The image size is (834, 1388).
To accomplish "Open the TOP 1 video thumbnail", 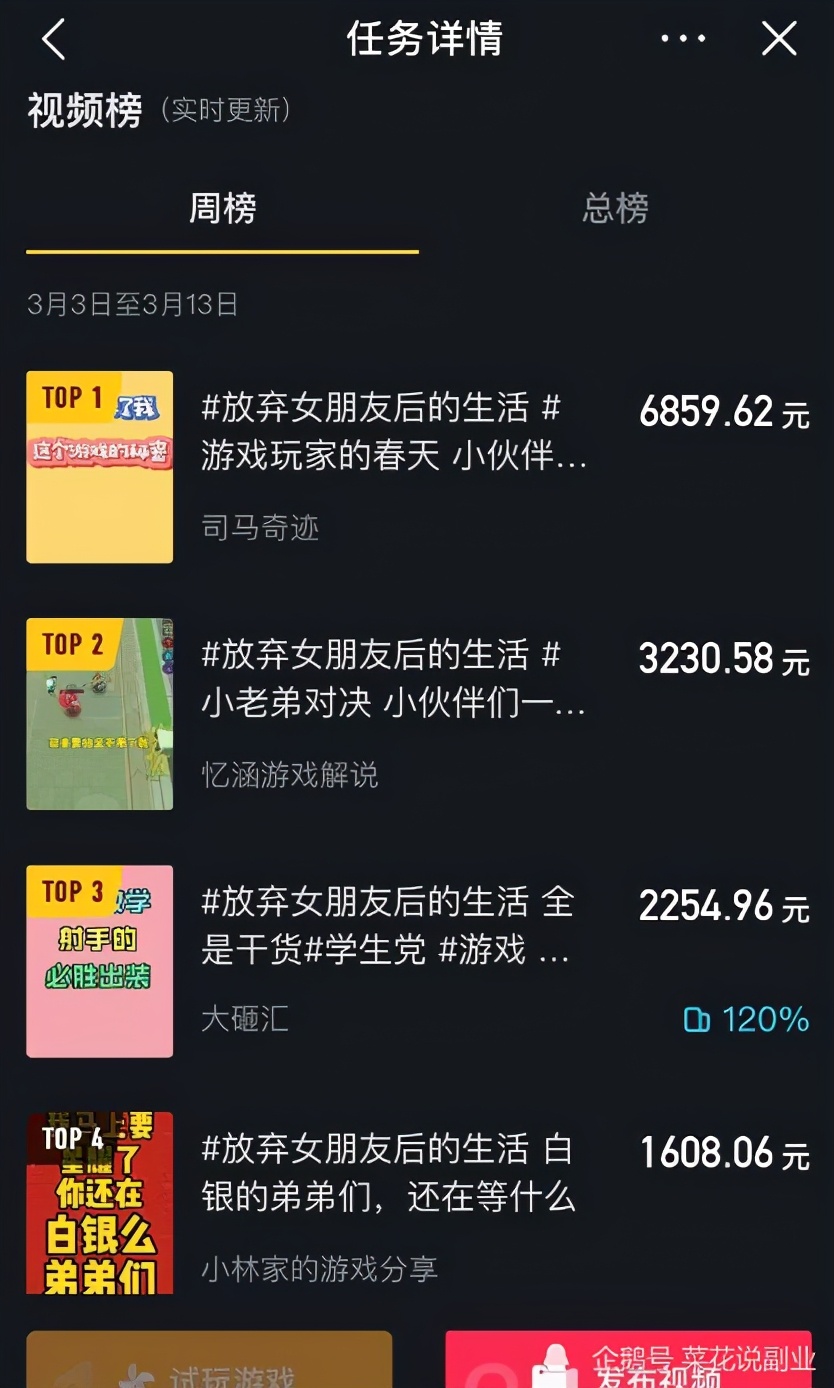I will pyautogui.click(x=99, y=466).
